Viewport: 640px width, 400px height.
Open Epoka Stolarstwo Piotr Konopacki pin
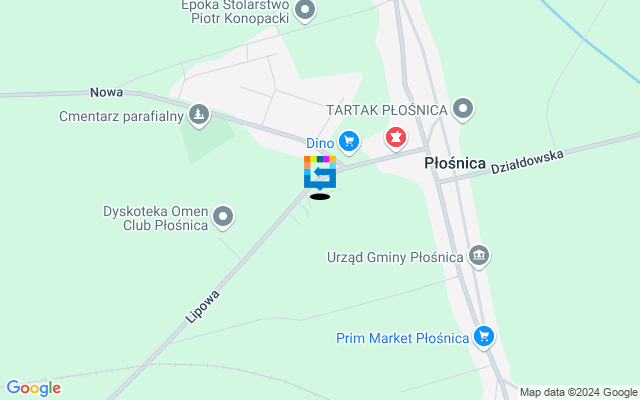click(x=306, y=12)
